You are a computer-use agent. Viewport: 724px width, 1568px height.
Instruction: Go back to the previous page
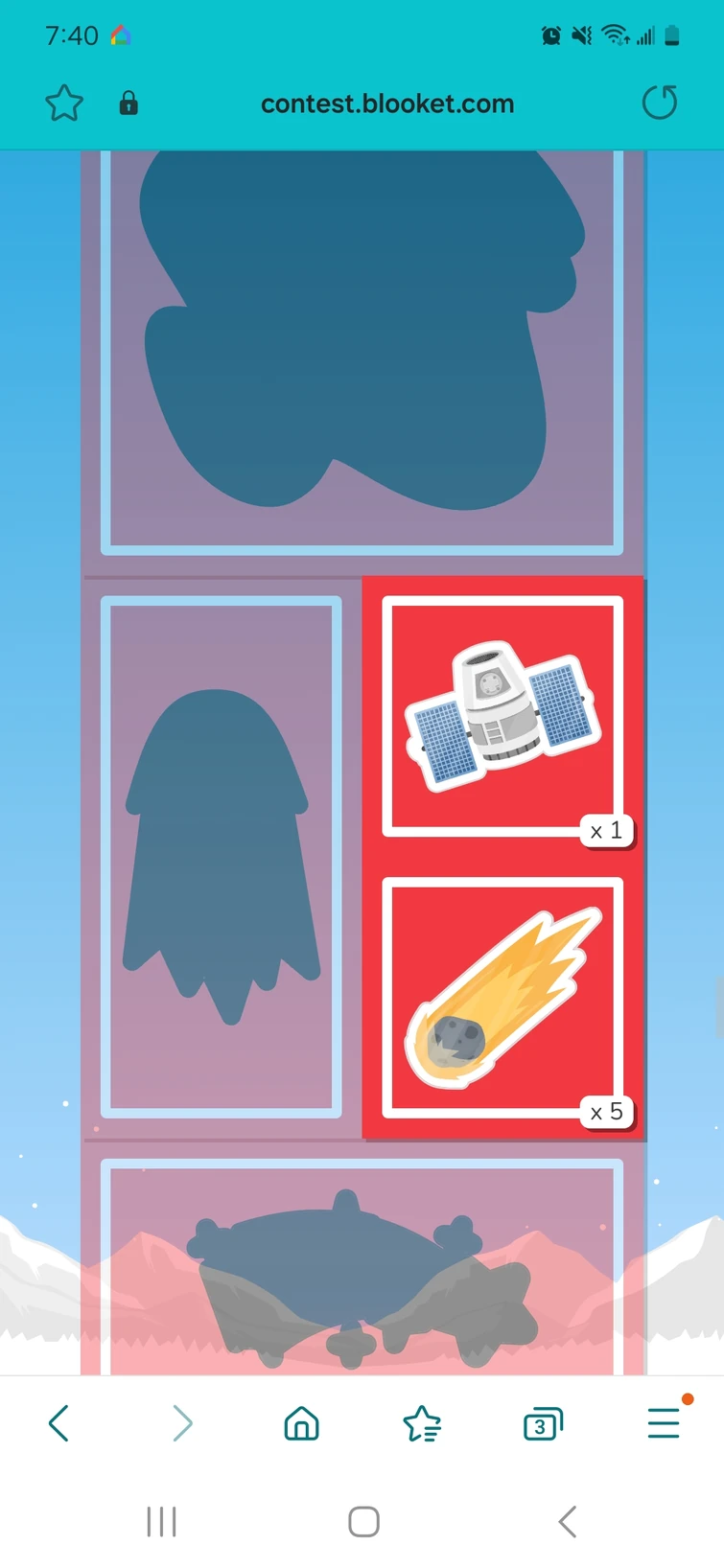(x=59, y=1424)
